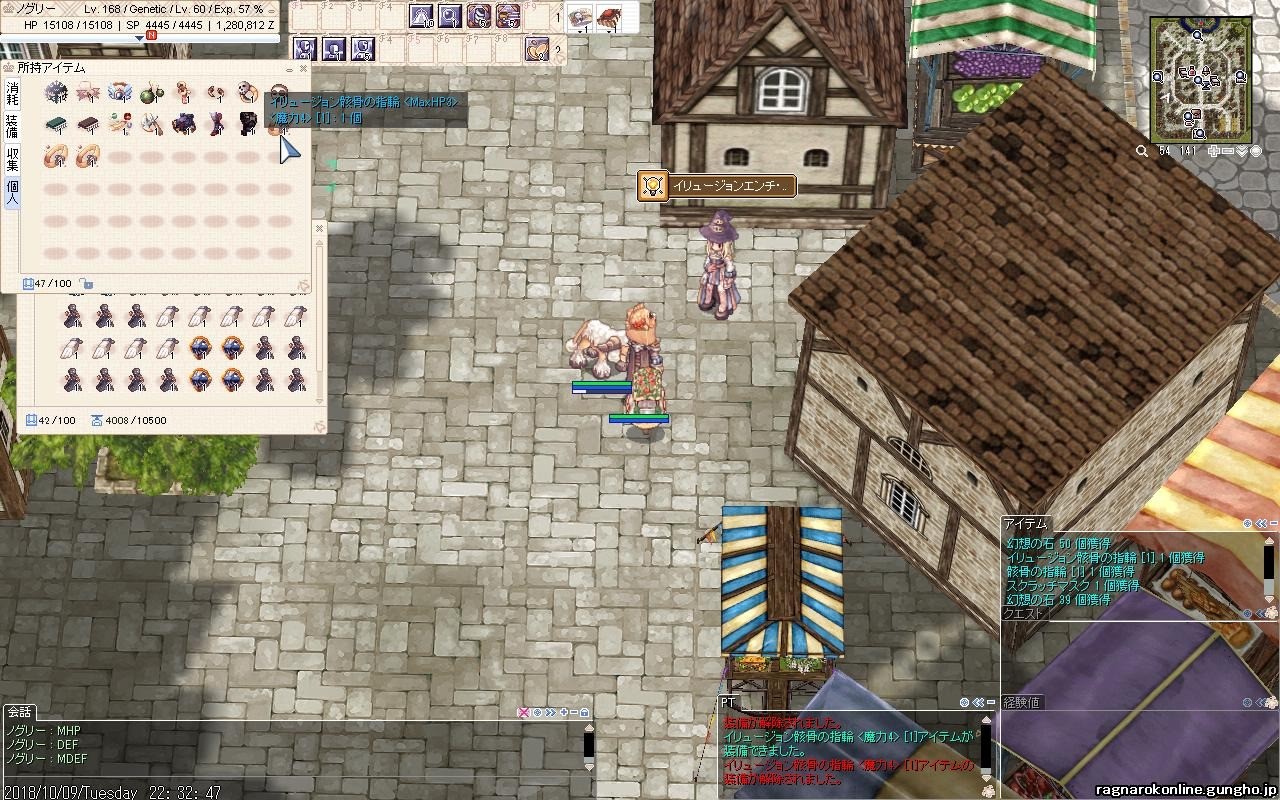Viewport: 1280px width, 800px height.
Task: Use the magnifier skill in the hotbar
Action: click(x=450, y=16)
